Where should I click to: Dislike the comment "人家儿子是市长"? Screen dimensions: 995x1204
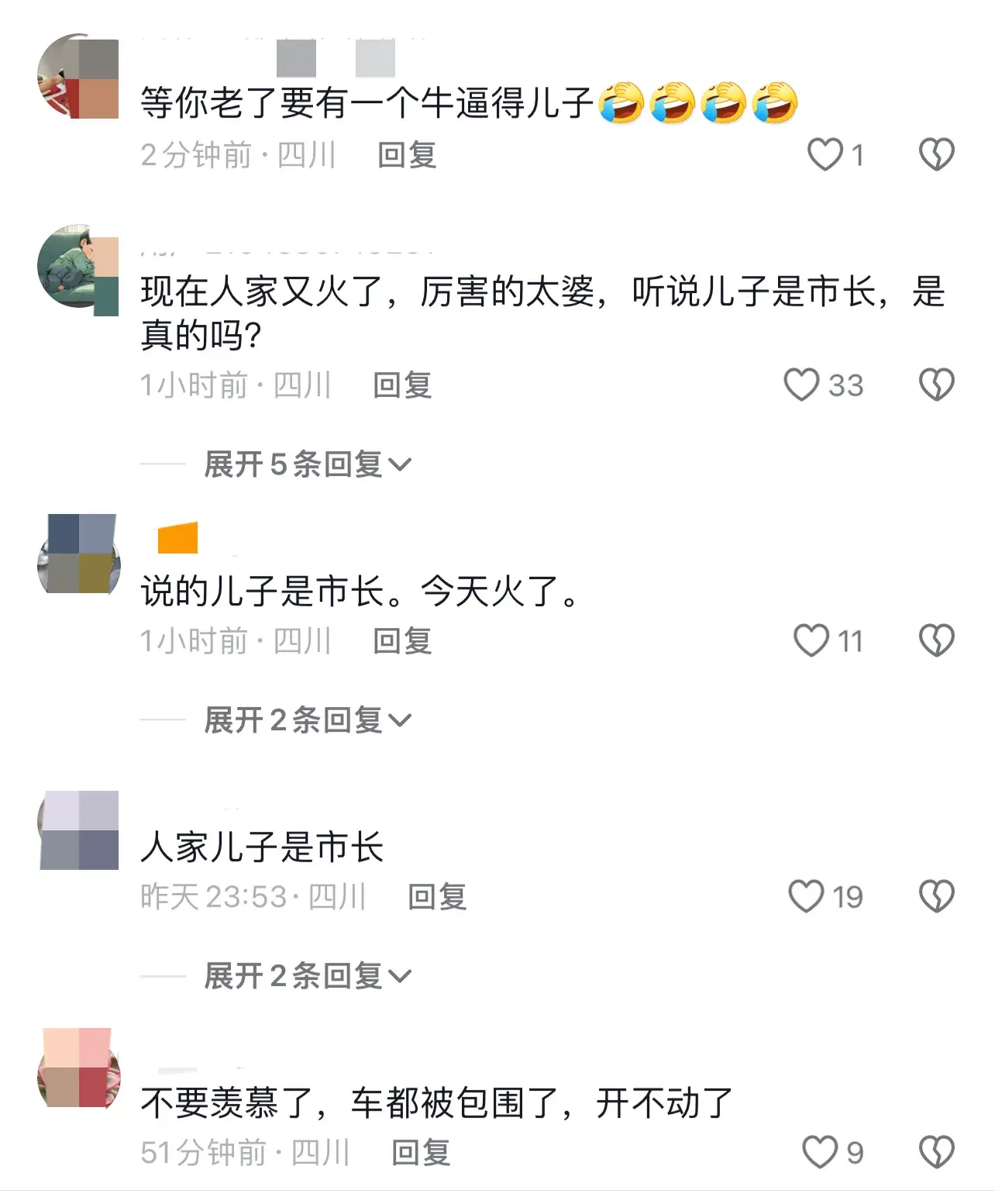pyautogui.click(x=936, y=896)
